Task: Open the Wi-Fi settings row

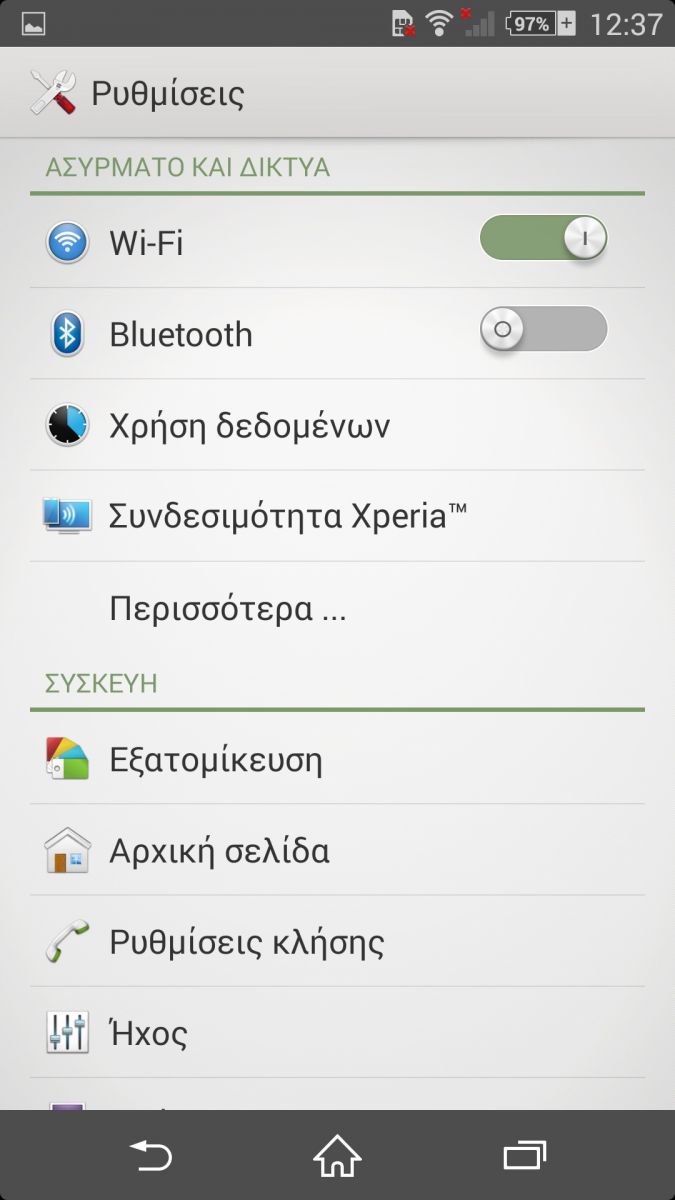Action: coord(337,242)
